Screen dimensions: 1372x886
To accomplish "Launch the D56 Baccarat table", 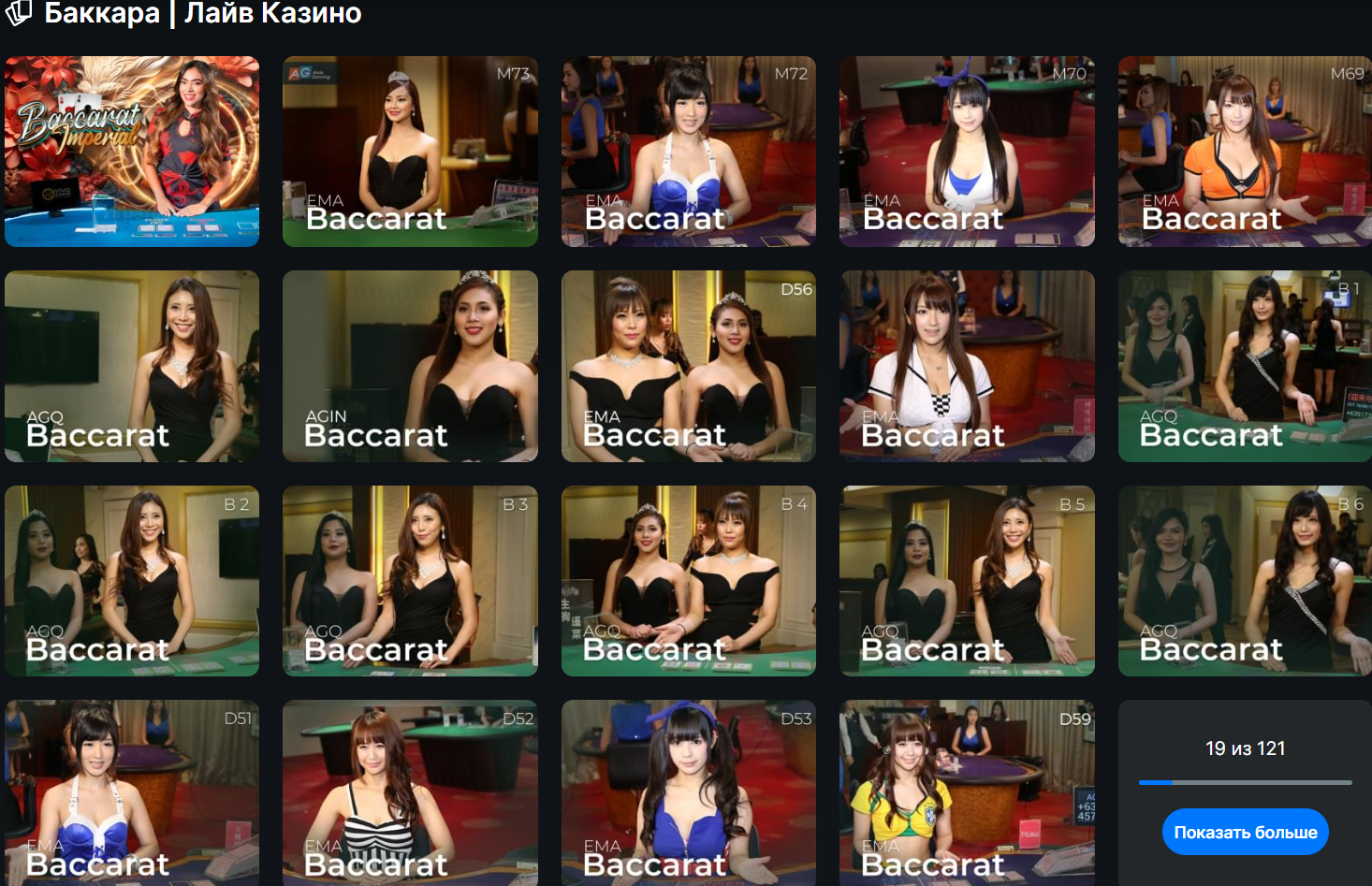I will [x=688, y=366].
